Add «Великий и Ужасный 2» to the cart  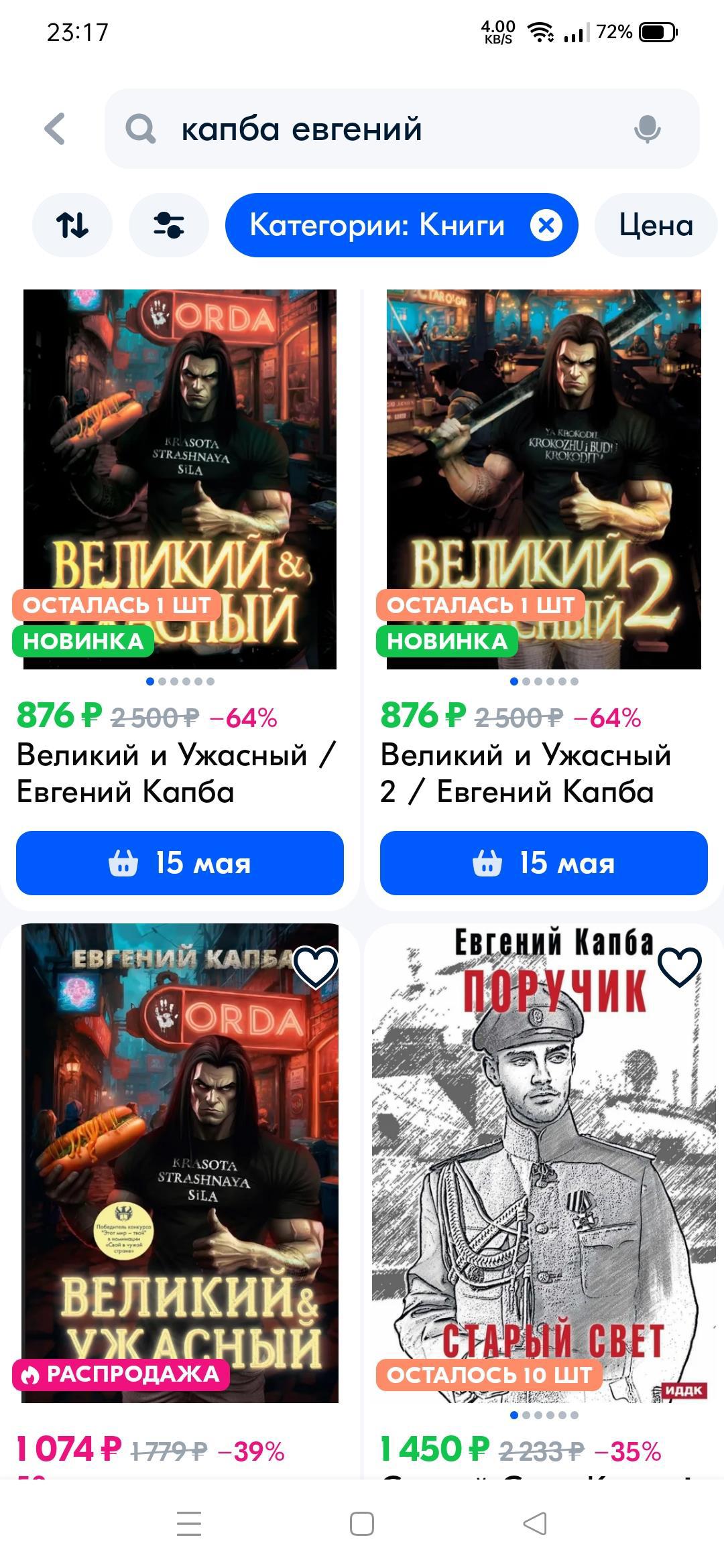(544, 863)
